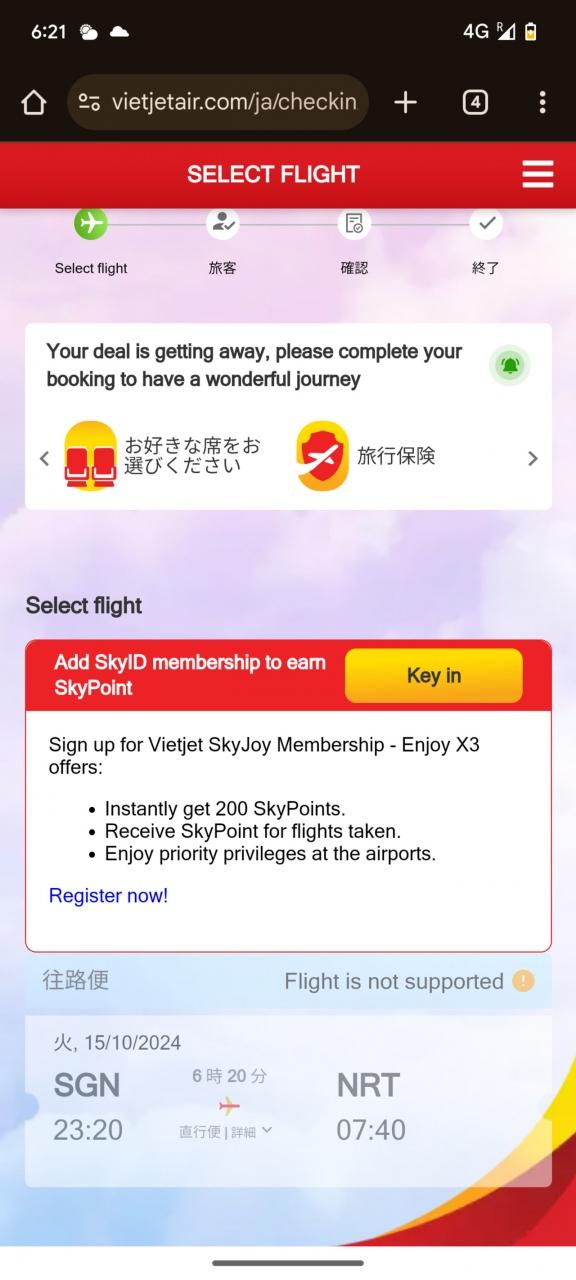The height and width of the screenshot is (1280, 576).
Task: Open a new browser tab
Action: point(405,102)
